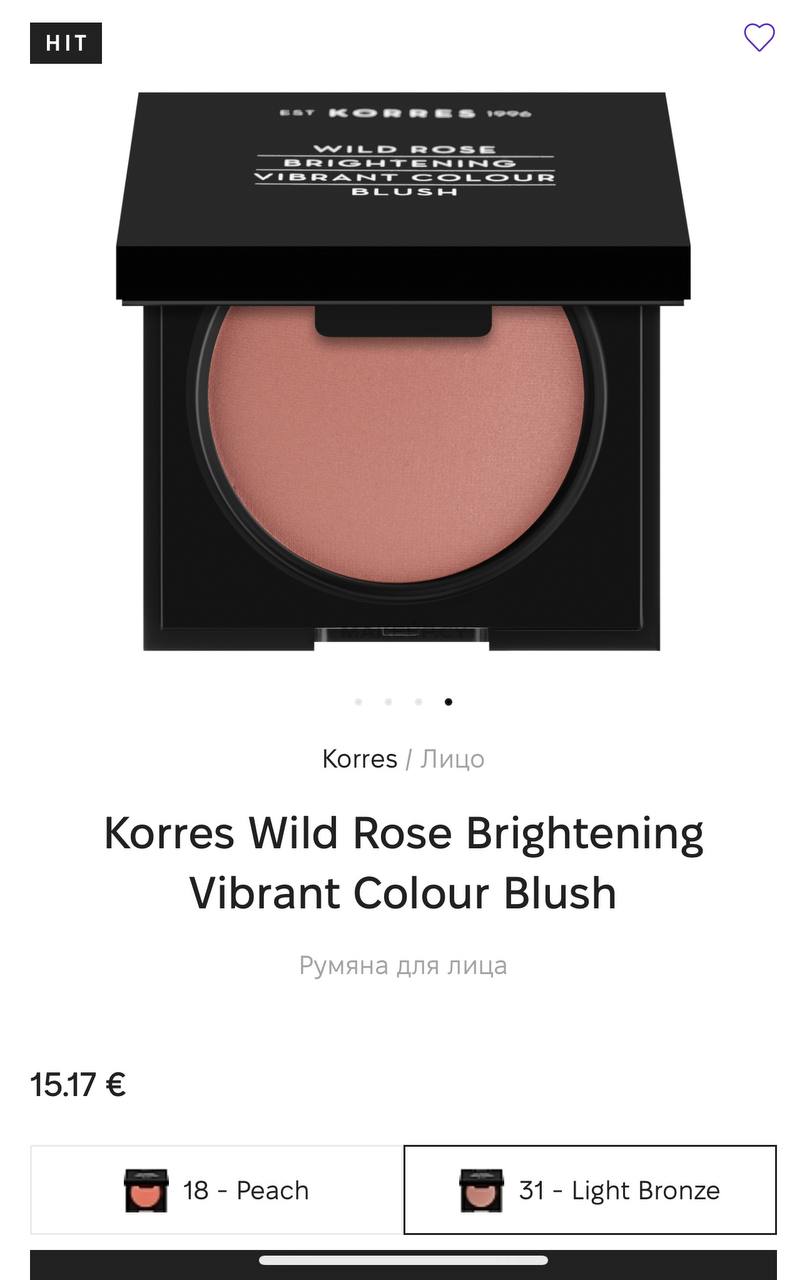The image size is (807, 1280).
Task: Choose shade 31 - Light Bronze
Action: point(590,1190)
